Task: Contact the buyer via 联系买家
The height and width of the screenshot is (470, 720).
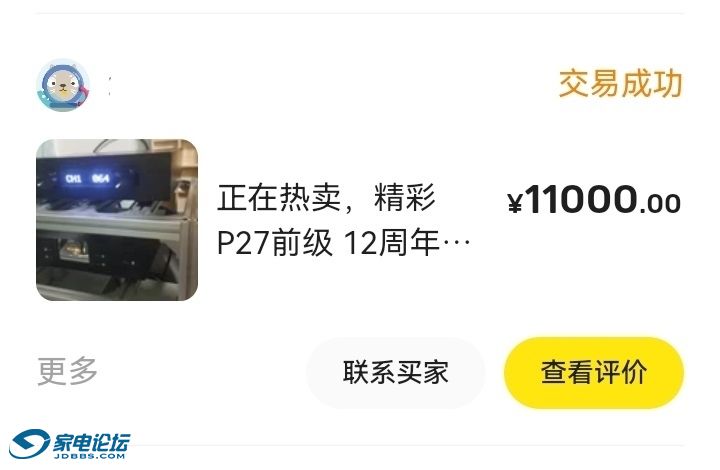Action: point(395,373)
